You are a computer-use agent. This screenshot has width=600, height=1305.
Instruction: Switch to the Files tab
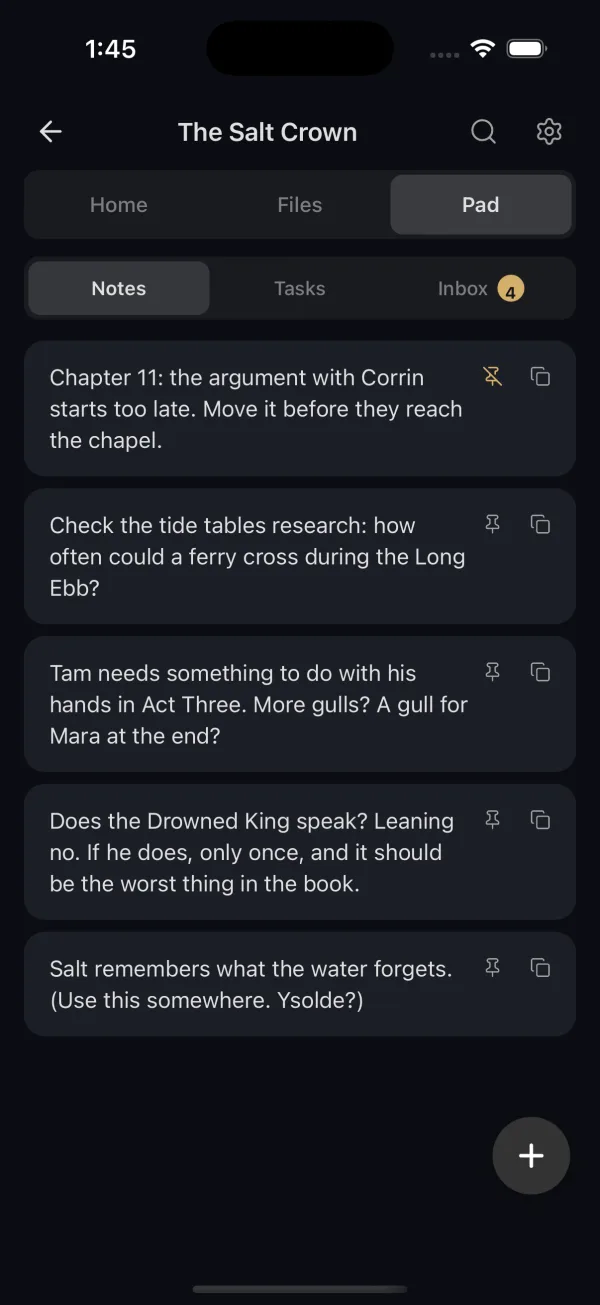tap(300, 205)
